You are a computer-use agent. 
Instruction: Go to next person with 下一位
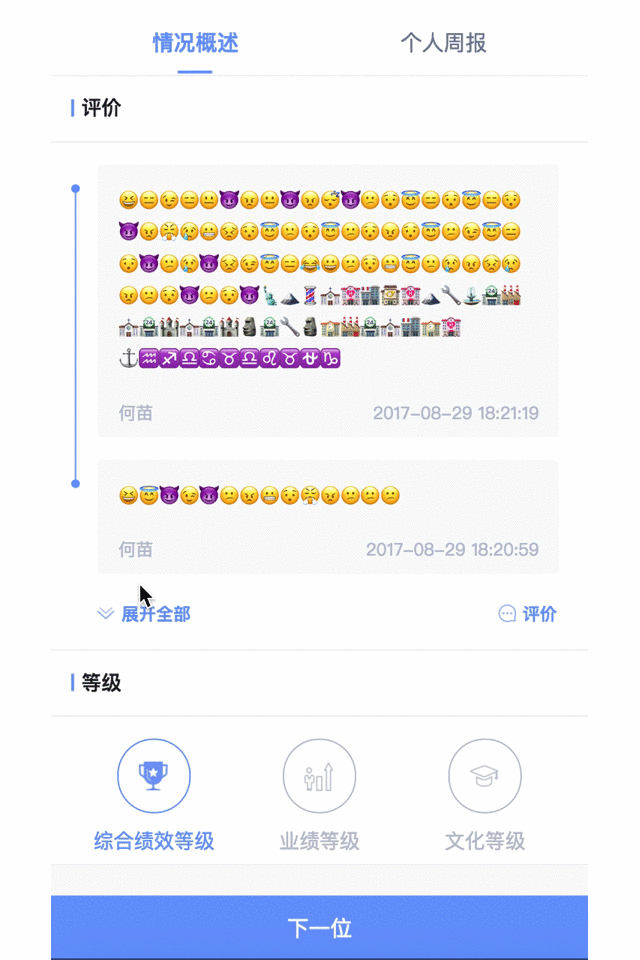[319, 927]
